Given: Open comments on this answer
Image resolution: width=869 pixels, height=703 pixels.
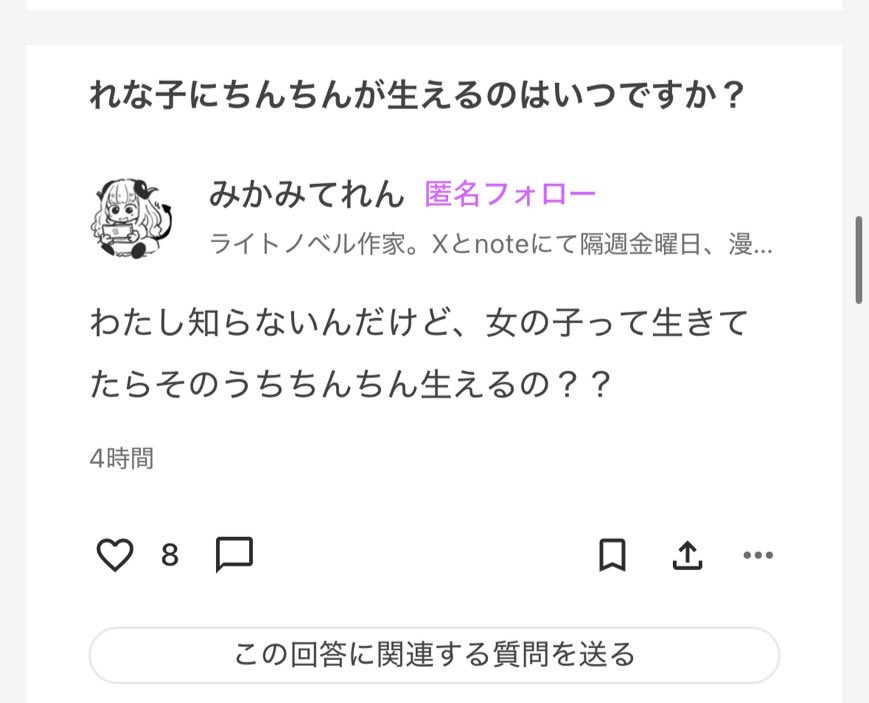Looking at the screenshot, I should [x=234, y=554].
